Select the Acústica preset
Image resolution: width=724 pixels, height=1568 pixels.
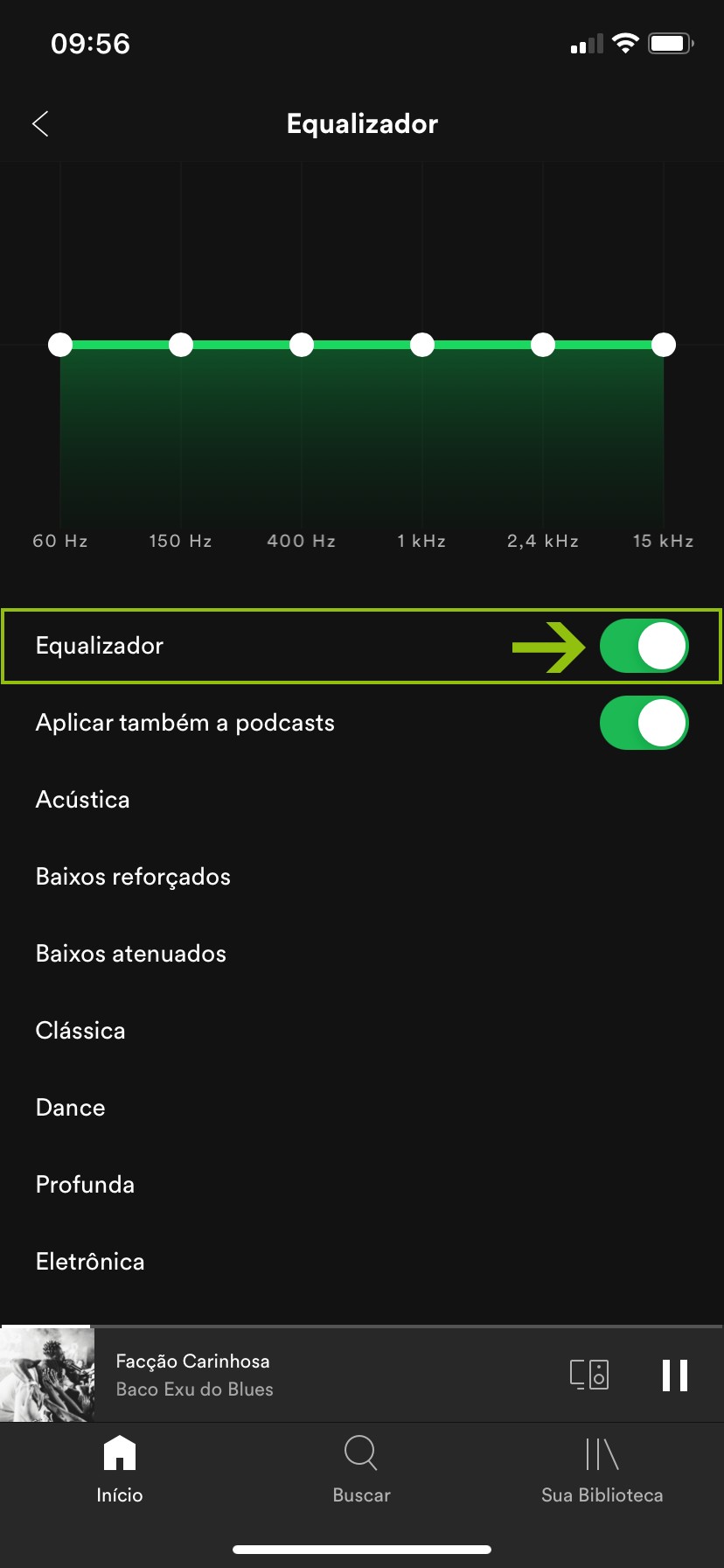pyautogui.click(x=83, y=800)
